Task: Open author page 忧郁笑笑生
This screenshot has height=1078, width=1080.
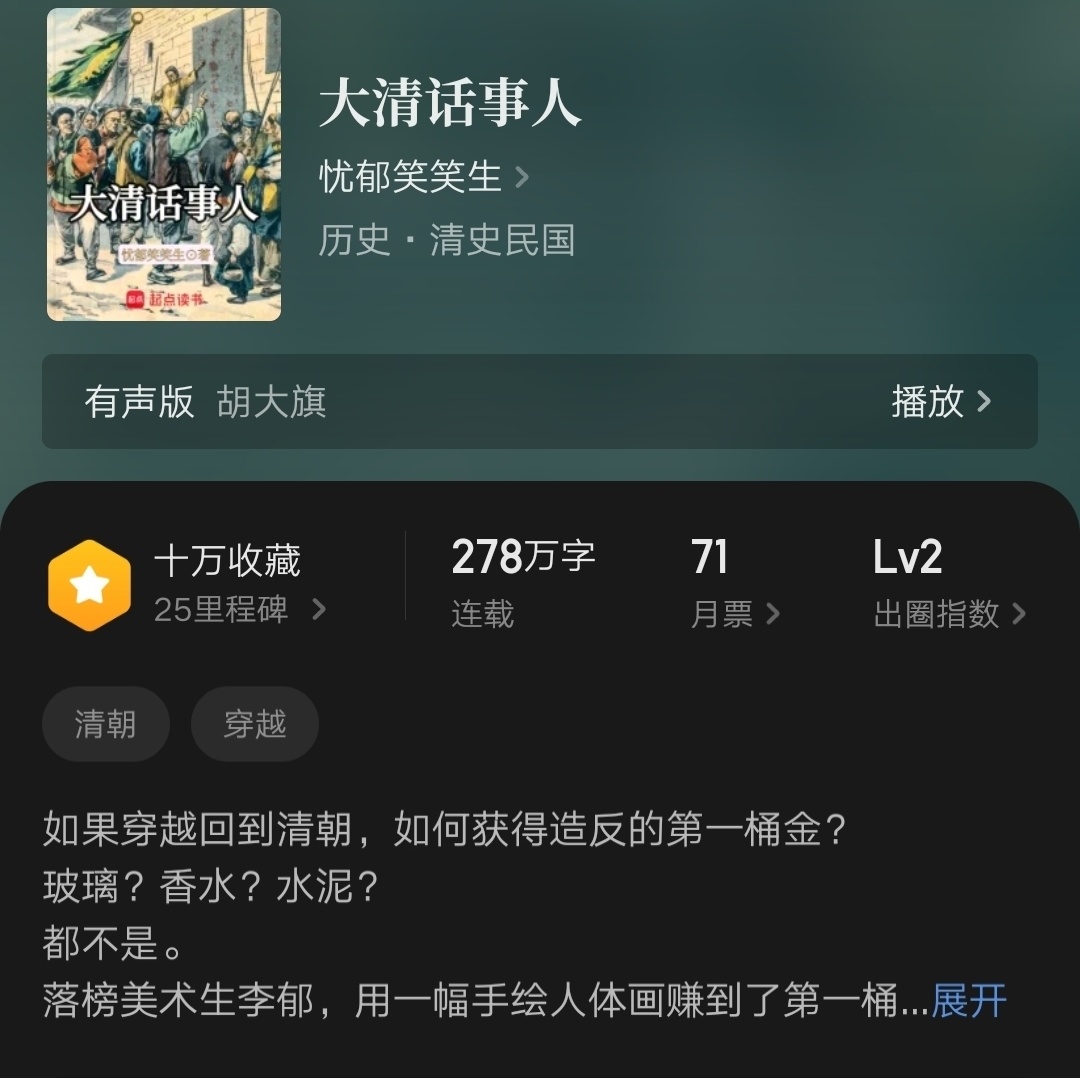Action: point(422,177)
